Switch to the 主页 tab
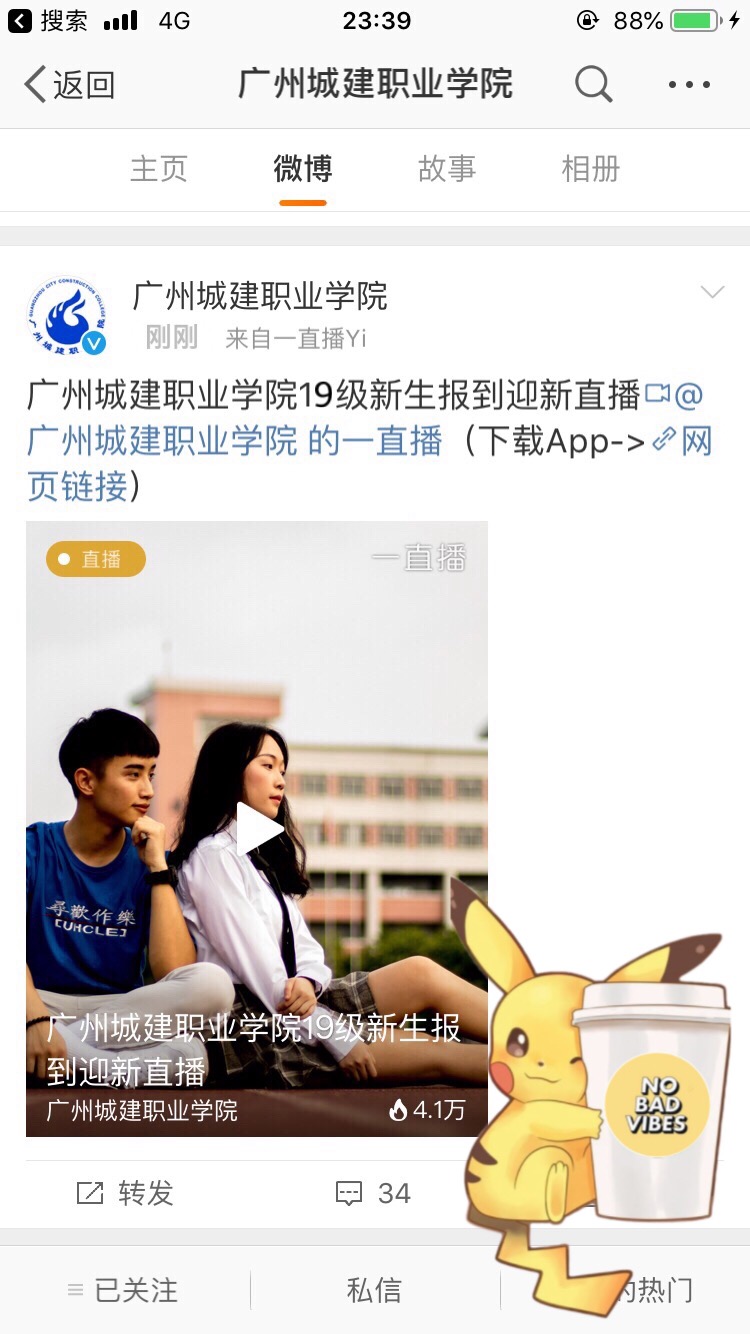This screenshot has height=1334, width=750. (x=159, y=169)
